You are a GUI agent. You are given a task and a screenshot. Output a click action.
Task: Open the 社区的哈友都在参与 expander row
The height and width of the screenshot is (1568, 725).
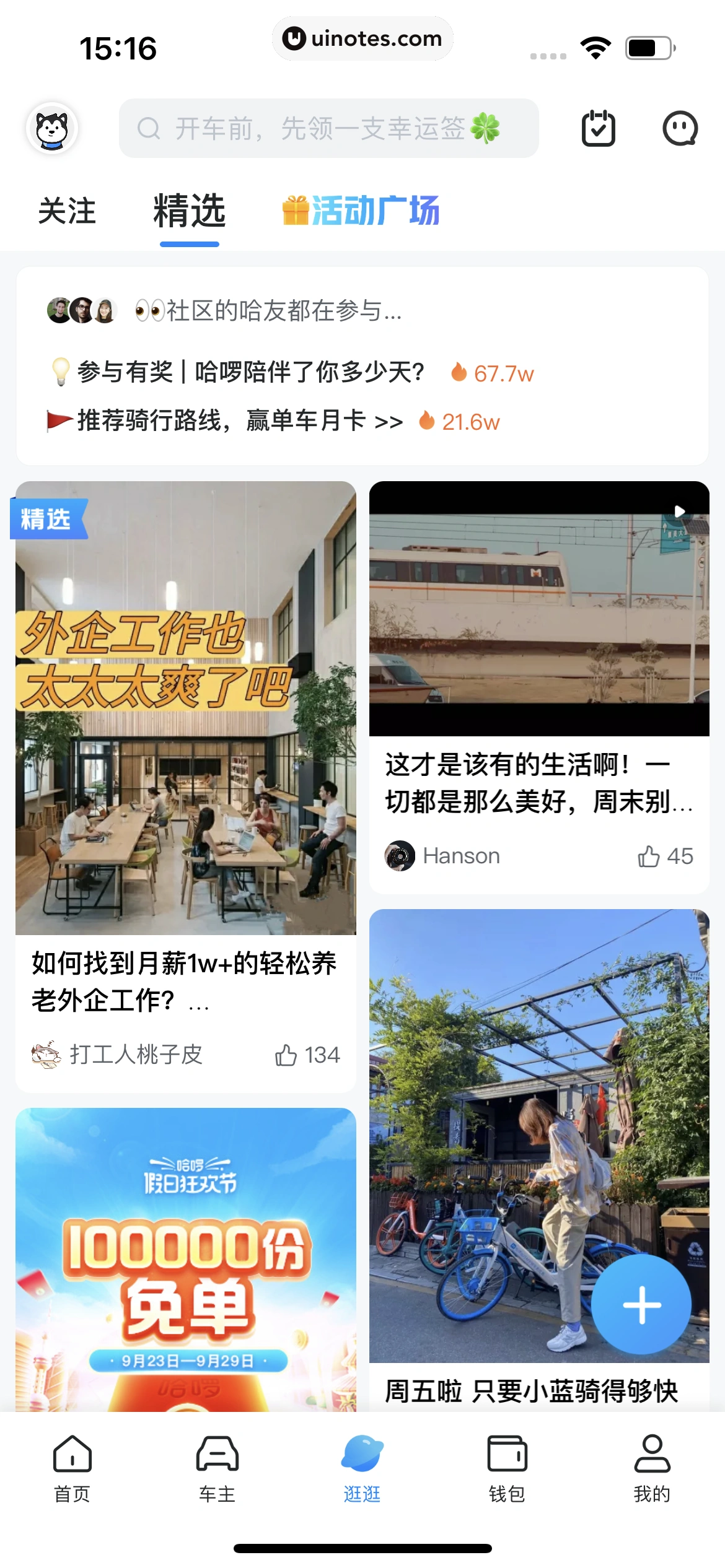pos(266,311)
